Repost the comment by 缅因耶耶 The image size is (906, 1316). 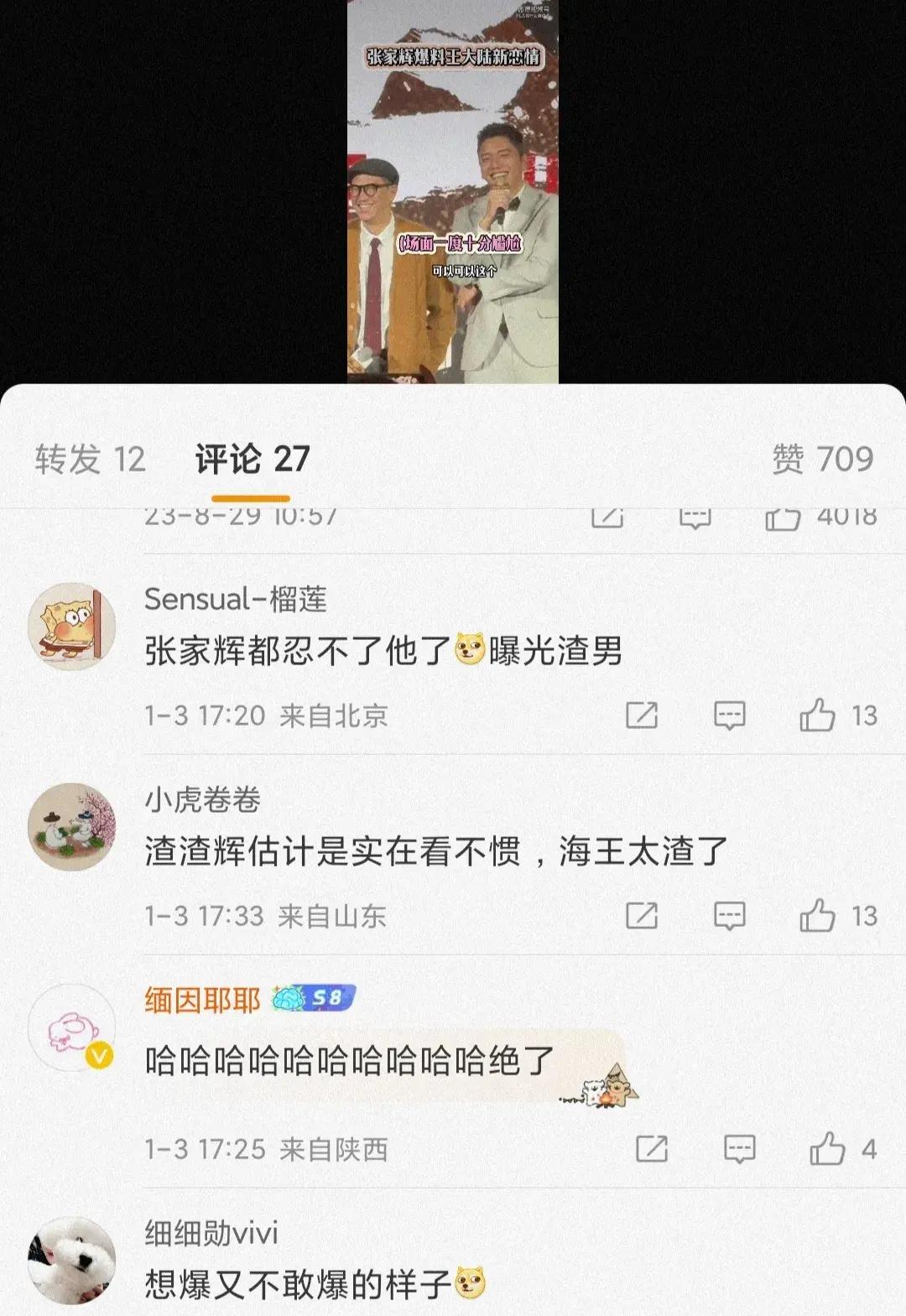(x=652, y=1149)
